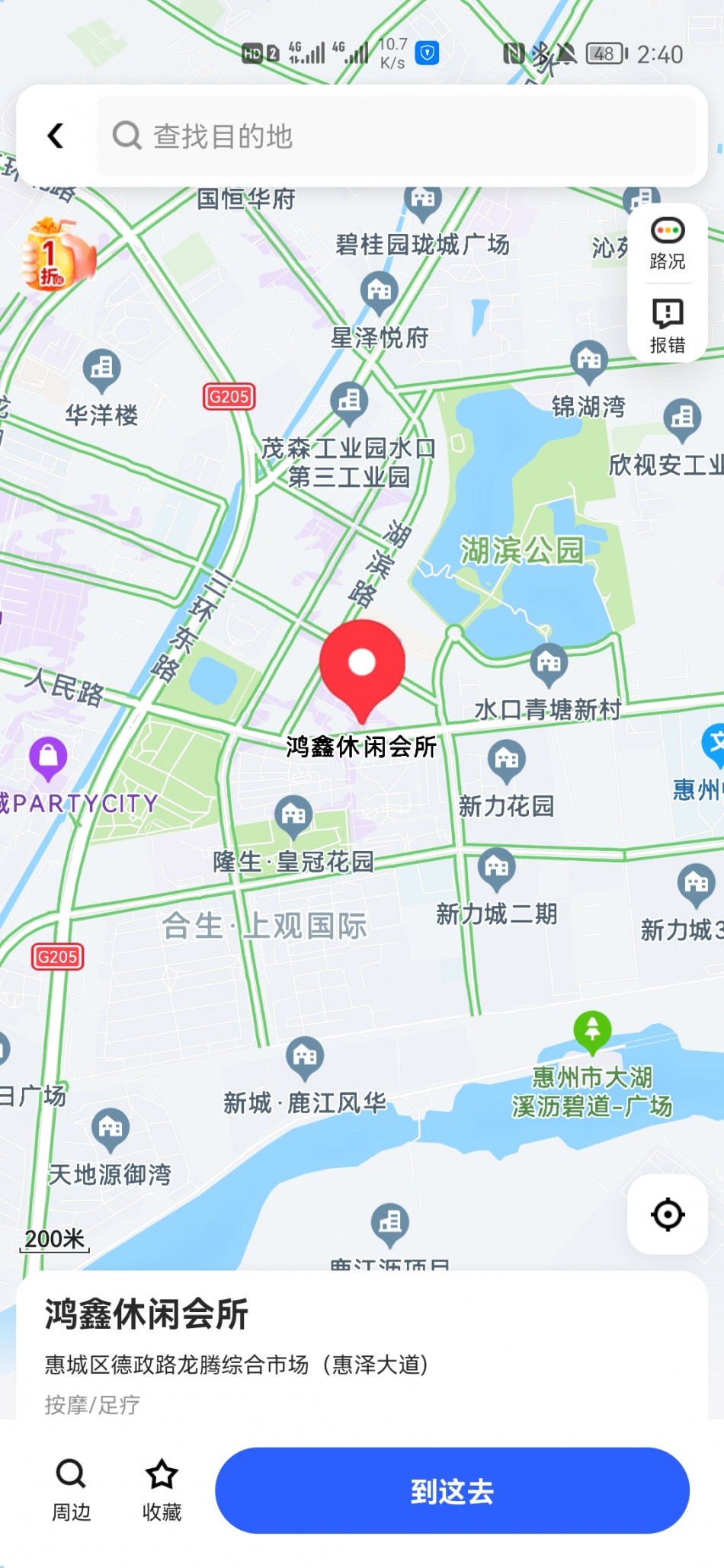The image size is (724, 1568).
Task: Toggle the 路况 traffic layer
Action: coord(667,244)
